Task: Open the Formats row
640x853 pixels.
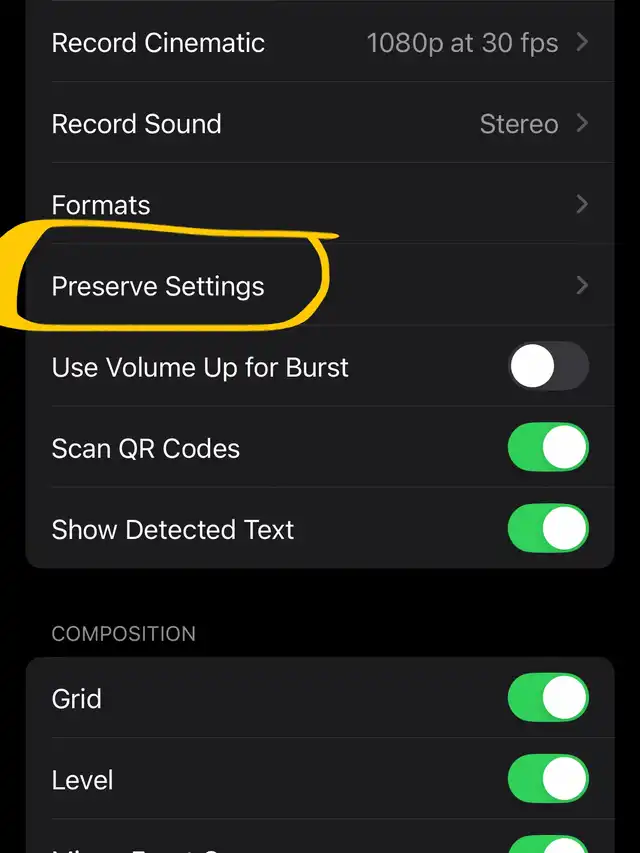Action: click(x=319, y=205)
